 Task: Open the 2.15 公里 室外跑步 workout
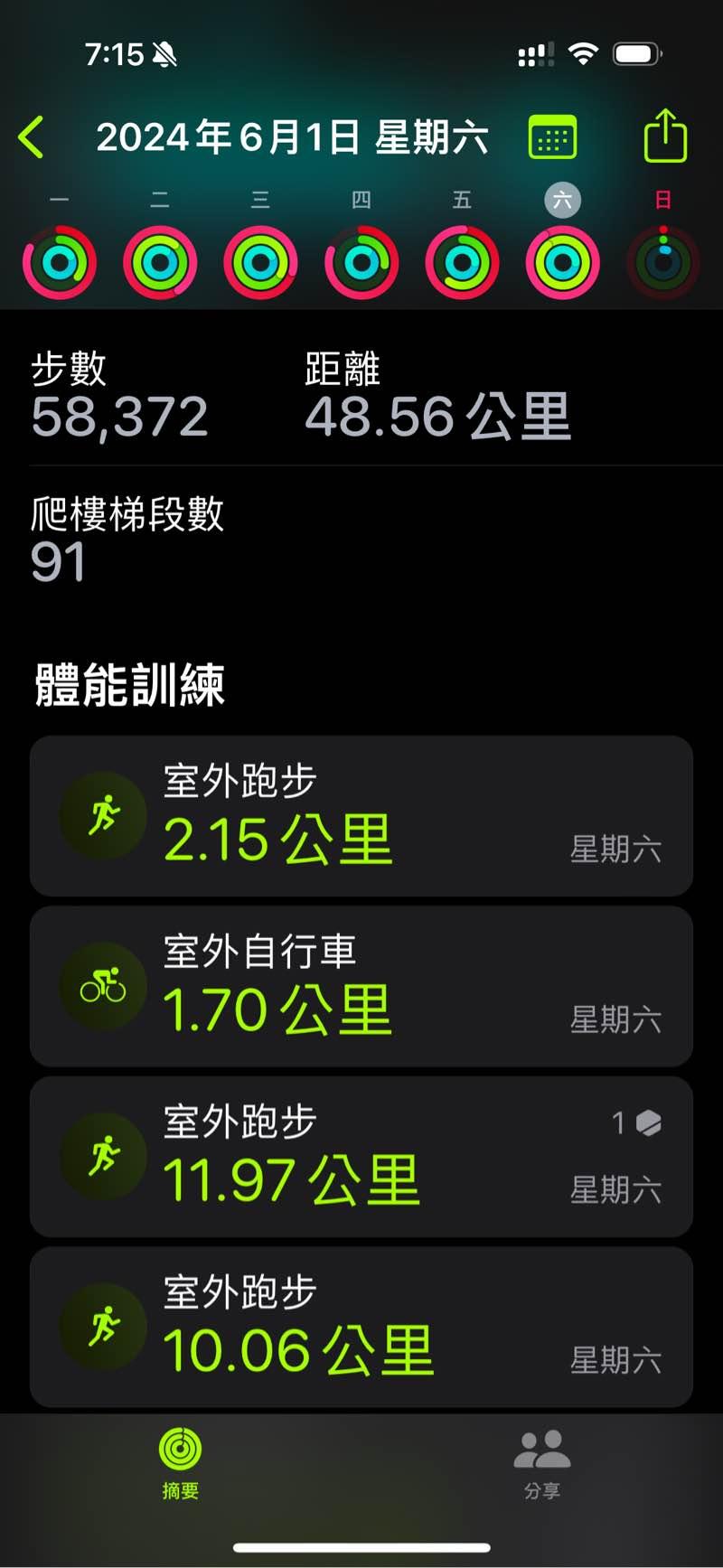[361, 816]
